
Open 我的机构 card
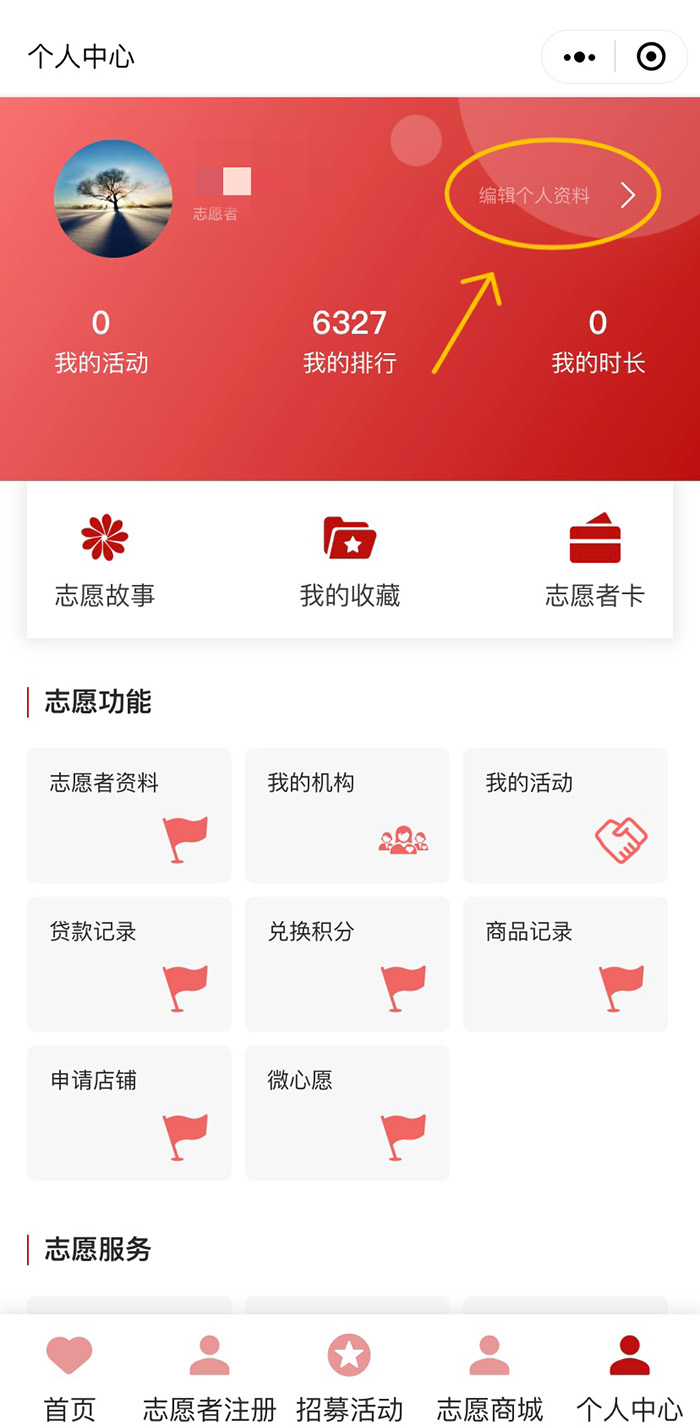pos(347,815)
